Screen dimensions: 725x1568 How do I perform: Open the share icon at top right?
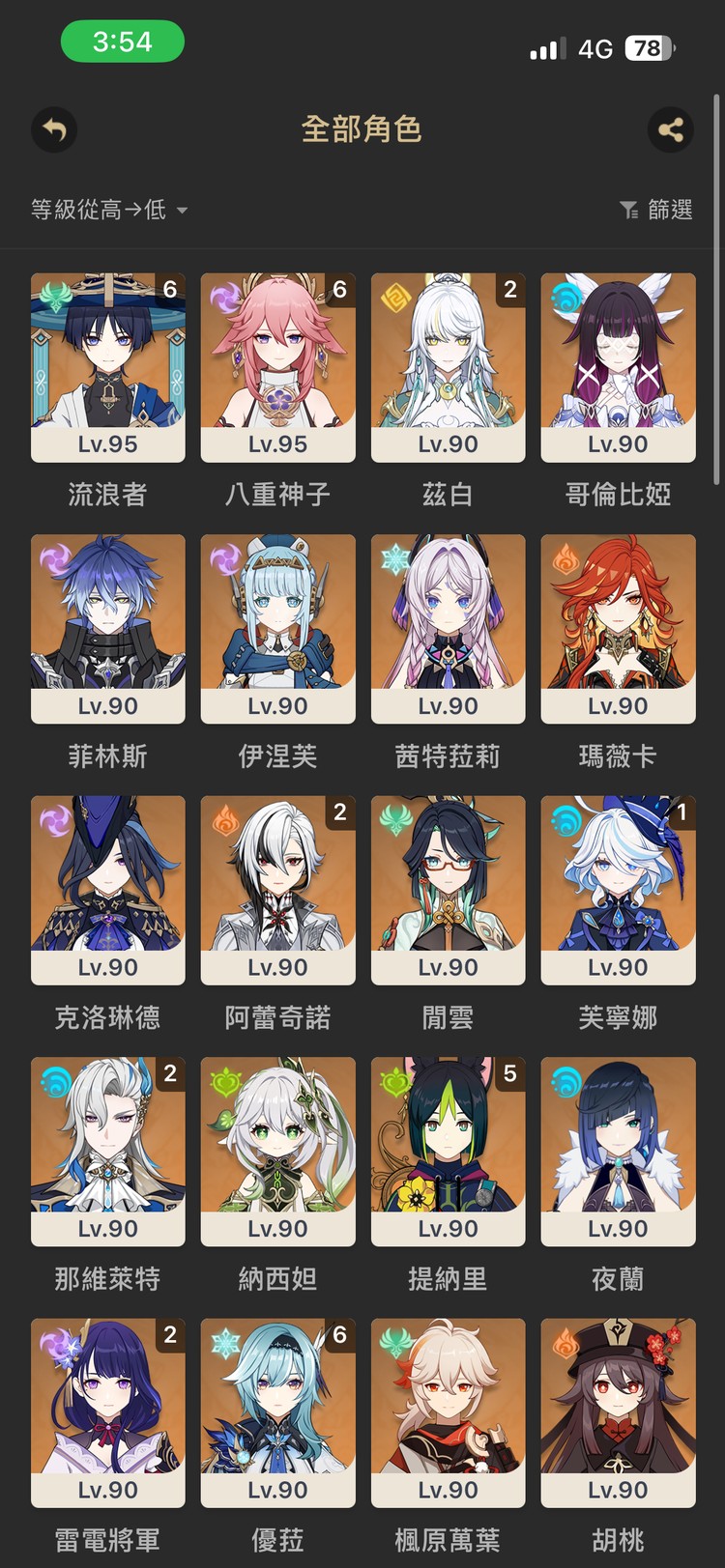pyautogui.click(x=672, y=129)
